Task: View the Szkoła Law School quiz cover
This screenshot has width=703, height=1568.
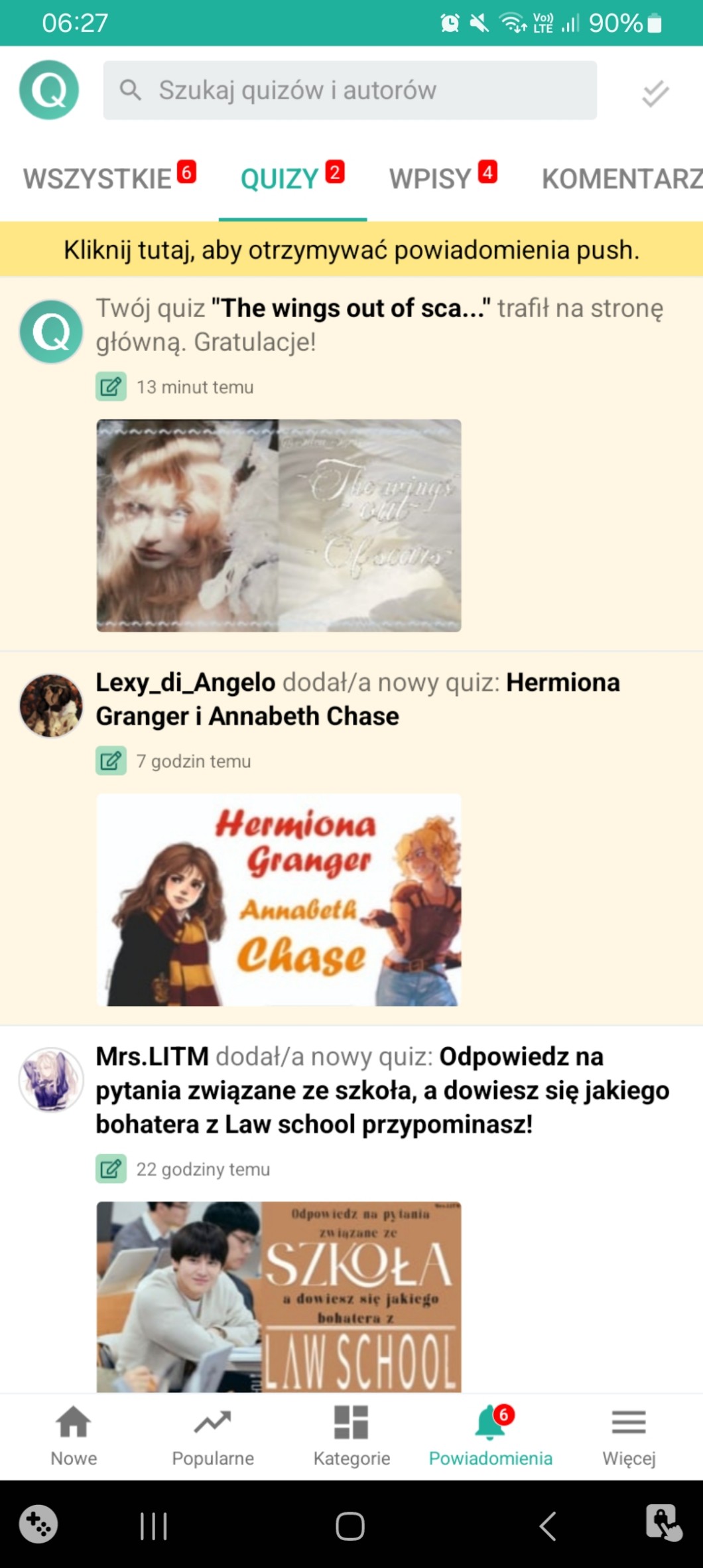Action: tap(279, 1296)
